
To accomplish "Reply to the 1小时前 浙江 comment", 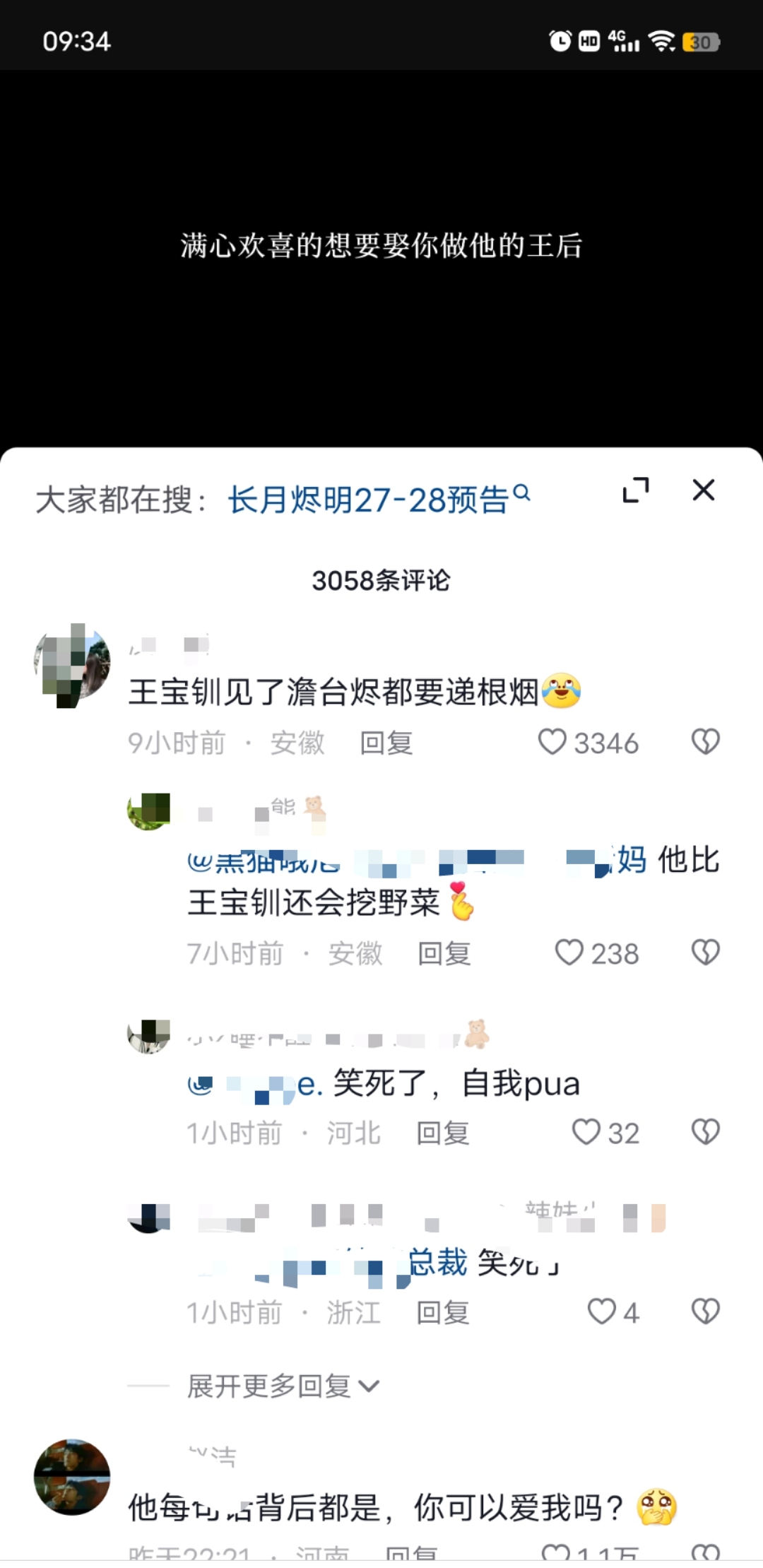I will pos(442,1313).
